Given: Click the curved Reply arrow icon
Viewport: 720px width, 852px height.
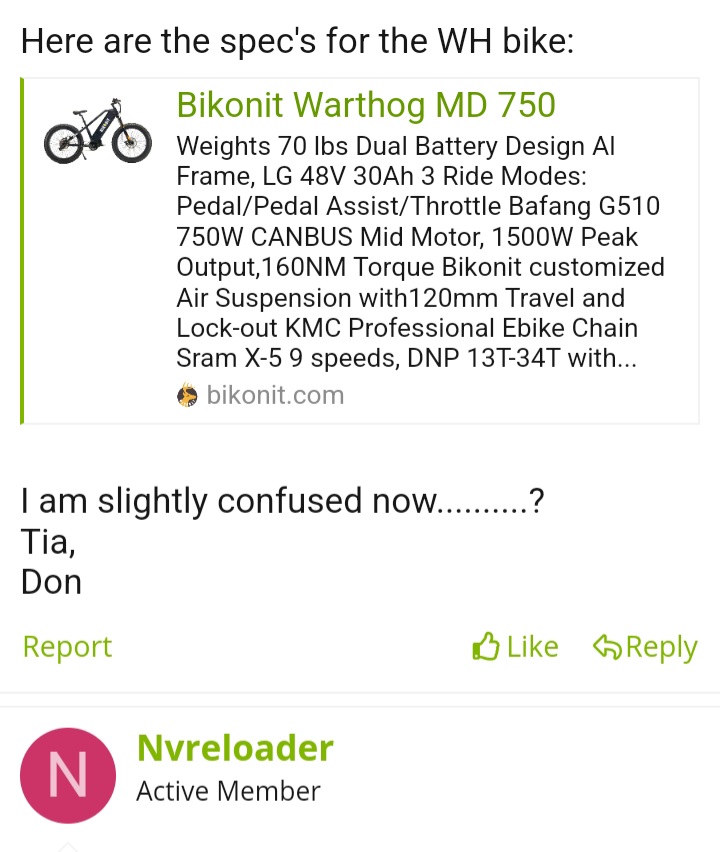Looking at the screenshot, I should 608,646.
